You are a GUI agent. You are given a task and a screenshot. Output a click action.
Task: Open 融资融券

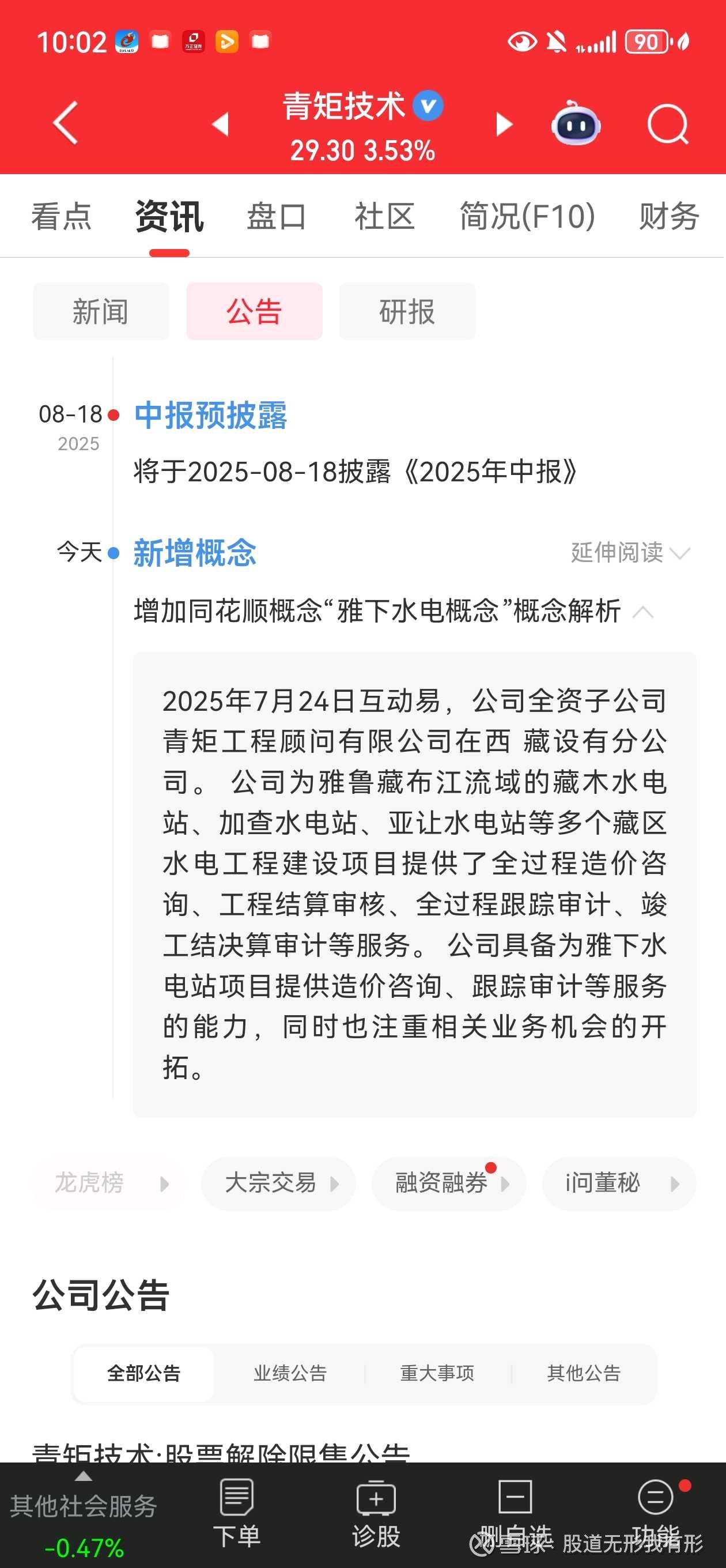[x=448, y=1183]
